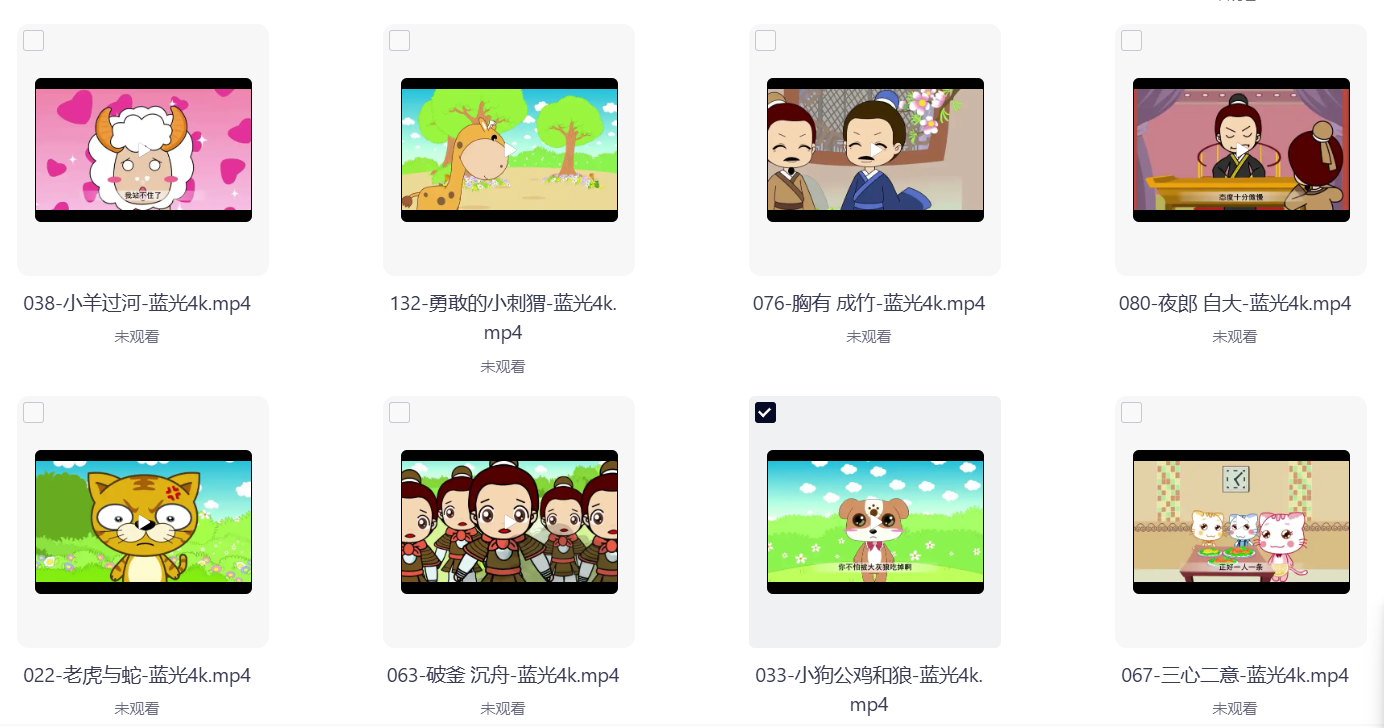Play video 067-三心二意
Image resolution: width=1384 pixels, height=728 pixels.
click(x=1241, y=522)
